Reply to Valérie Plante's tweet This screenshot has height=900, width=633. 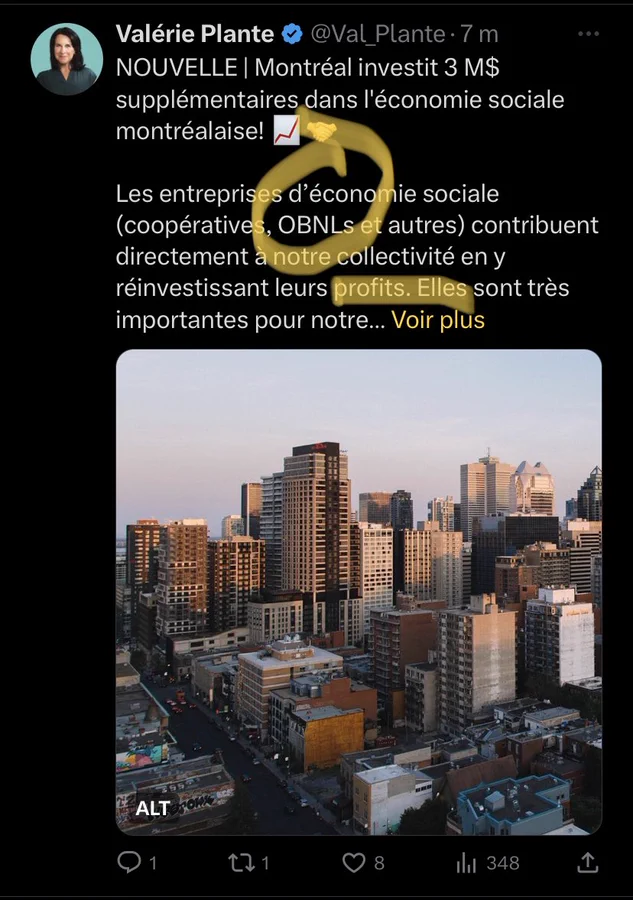pos(130,862)
